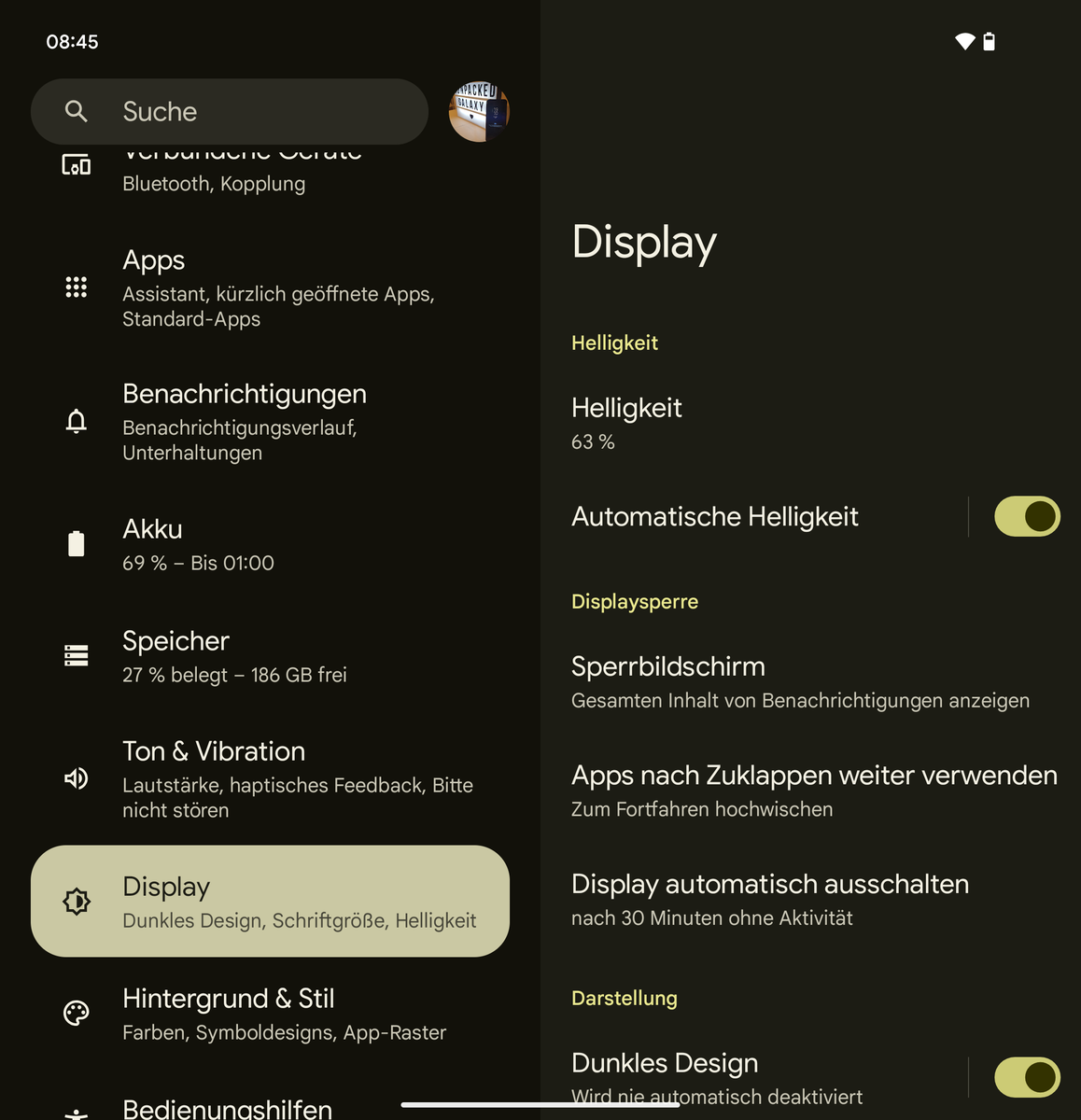Select the Display settings entry
Screen dimensions: 1081x1120
pyautogui.click(x=270, y=901)
